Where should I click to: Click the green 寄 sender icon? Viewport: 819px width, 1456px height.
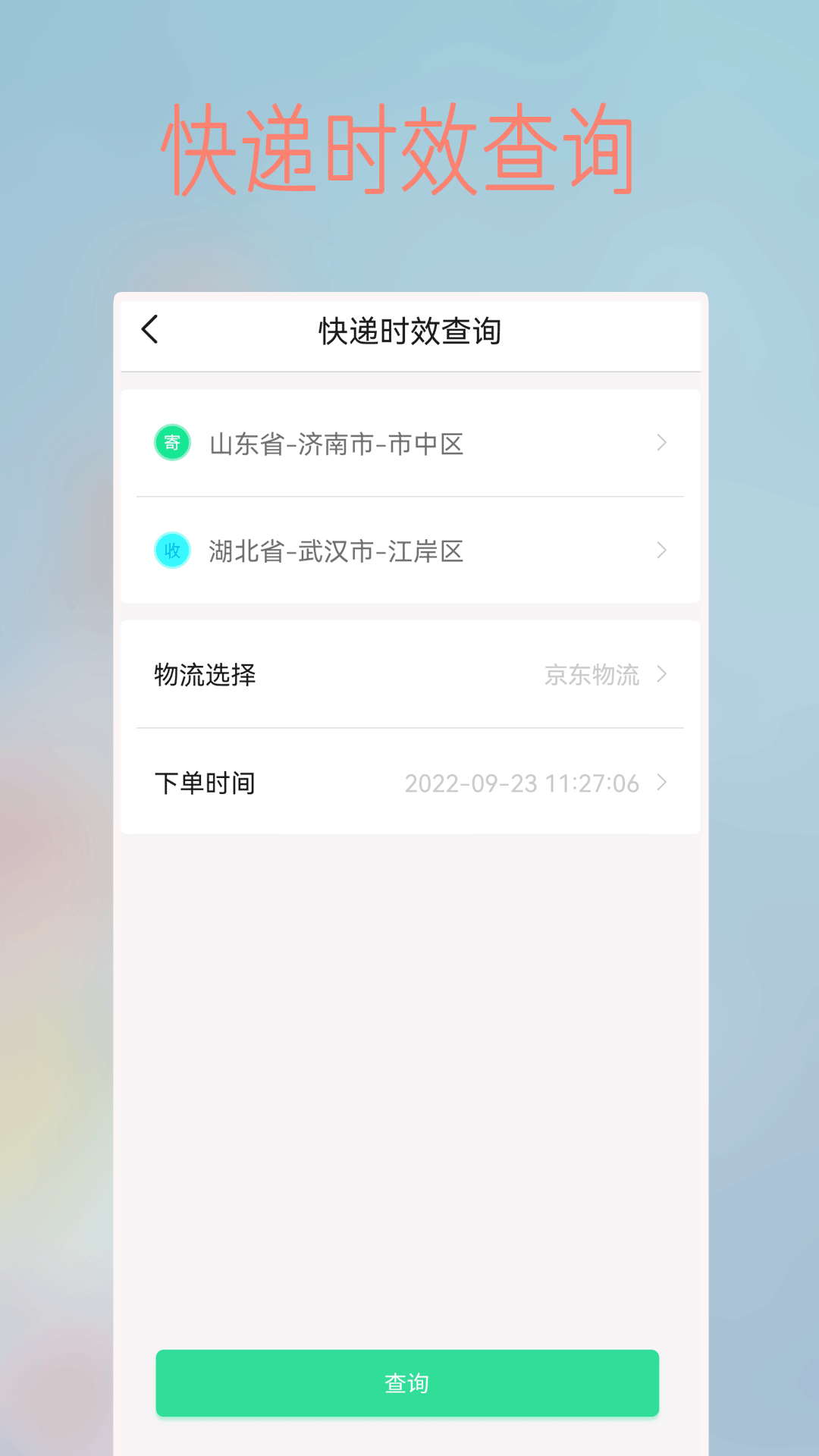click(x=171, y=442)
